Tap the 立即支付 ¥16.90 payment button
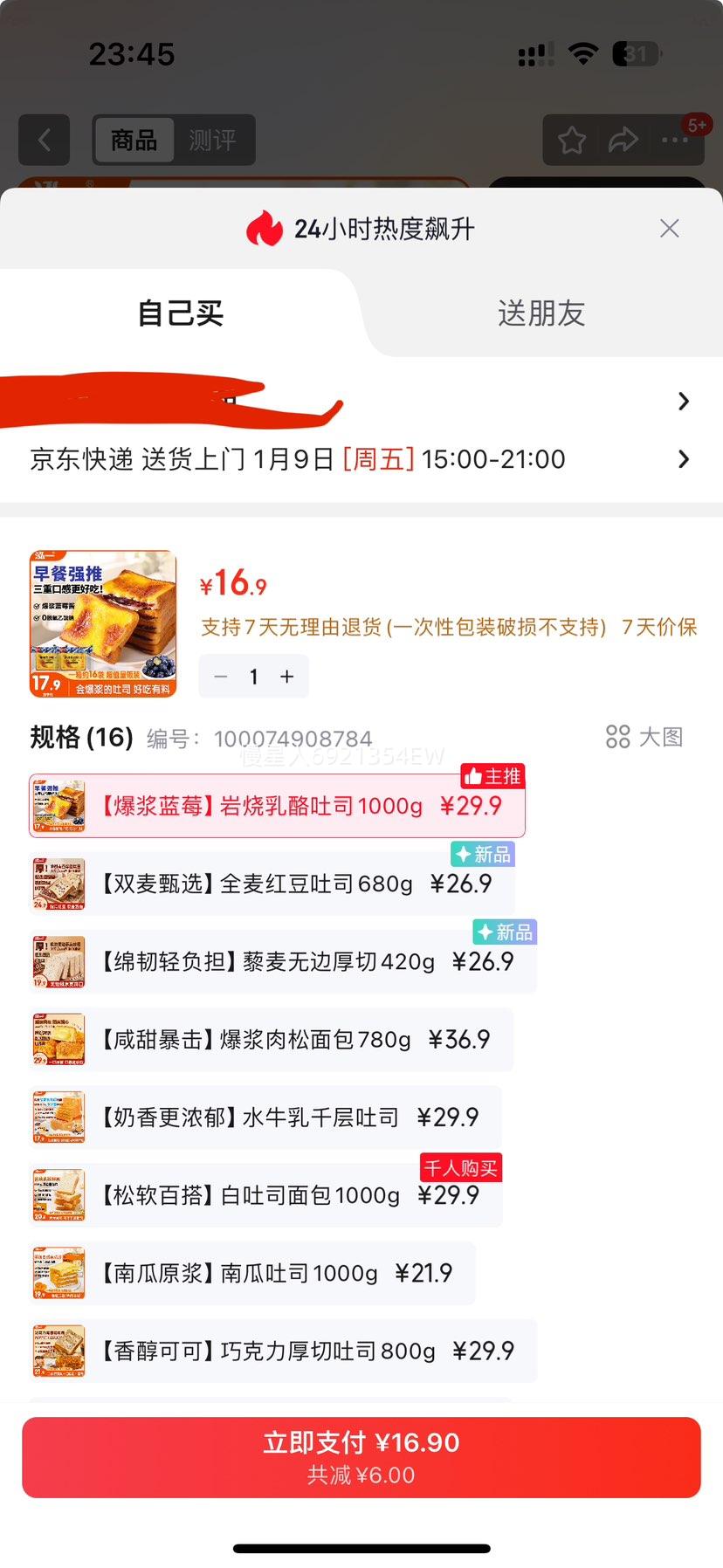 point(361,1456)
